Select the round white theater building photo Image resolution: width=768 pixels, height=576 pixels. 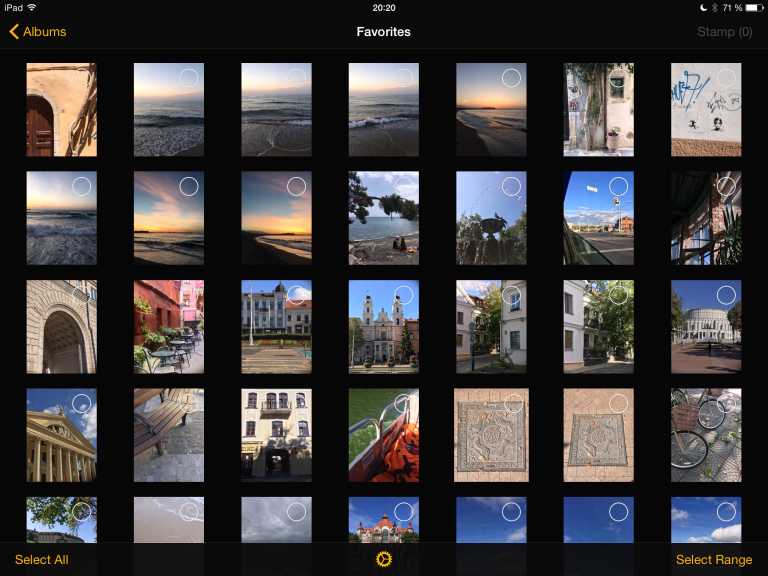point(705,326)
